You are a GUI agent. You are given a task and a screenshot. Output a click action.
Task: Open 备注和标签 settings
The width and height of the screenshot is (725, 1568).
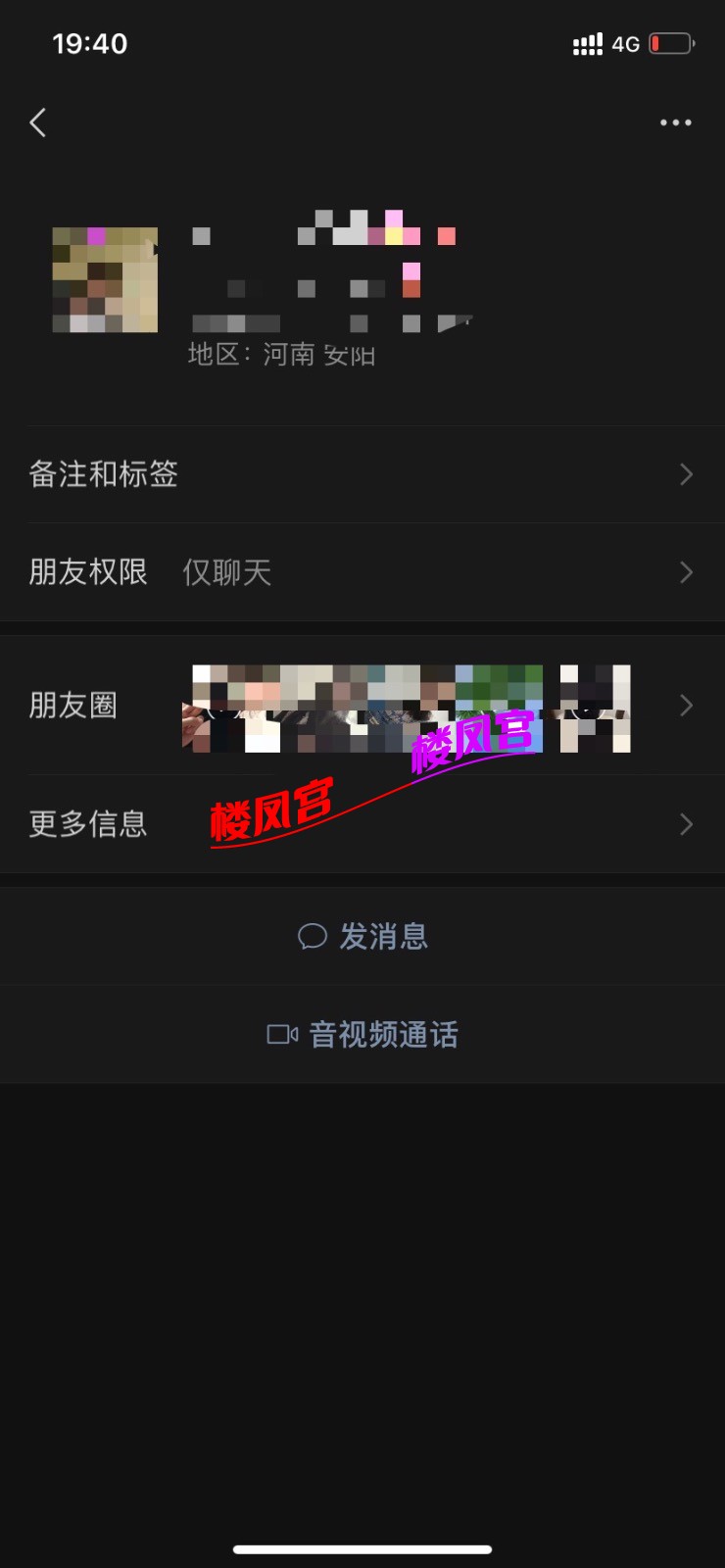tap(362, 474)
